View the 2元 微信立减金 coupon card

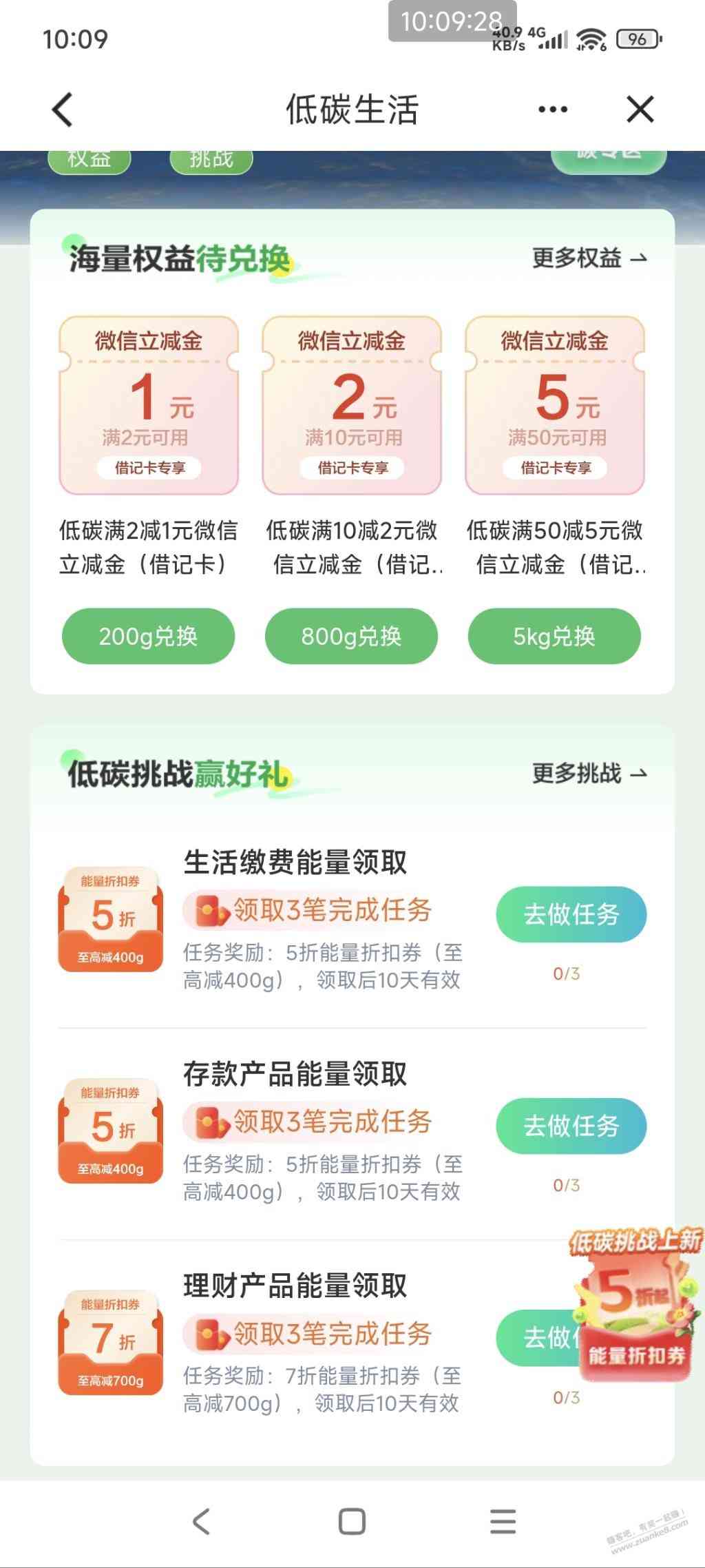[351, 405]
